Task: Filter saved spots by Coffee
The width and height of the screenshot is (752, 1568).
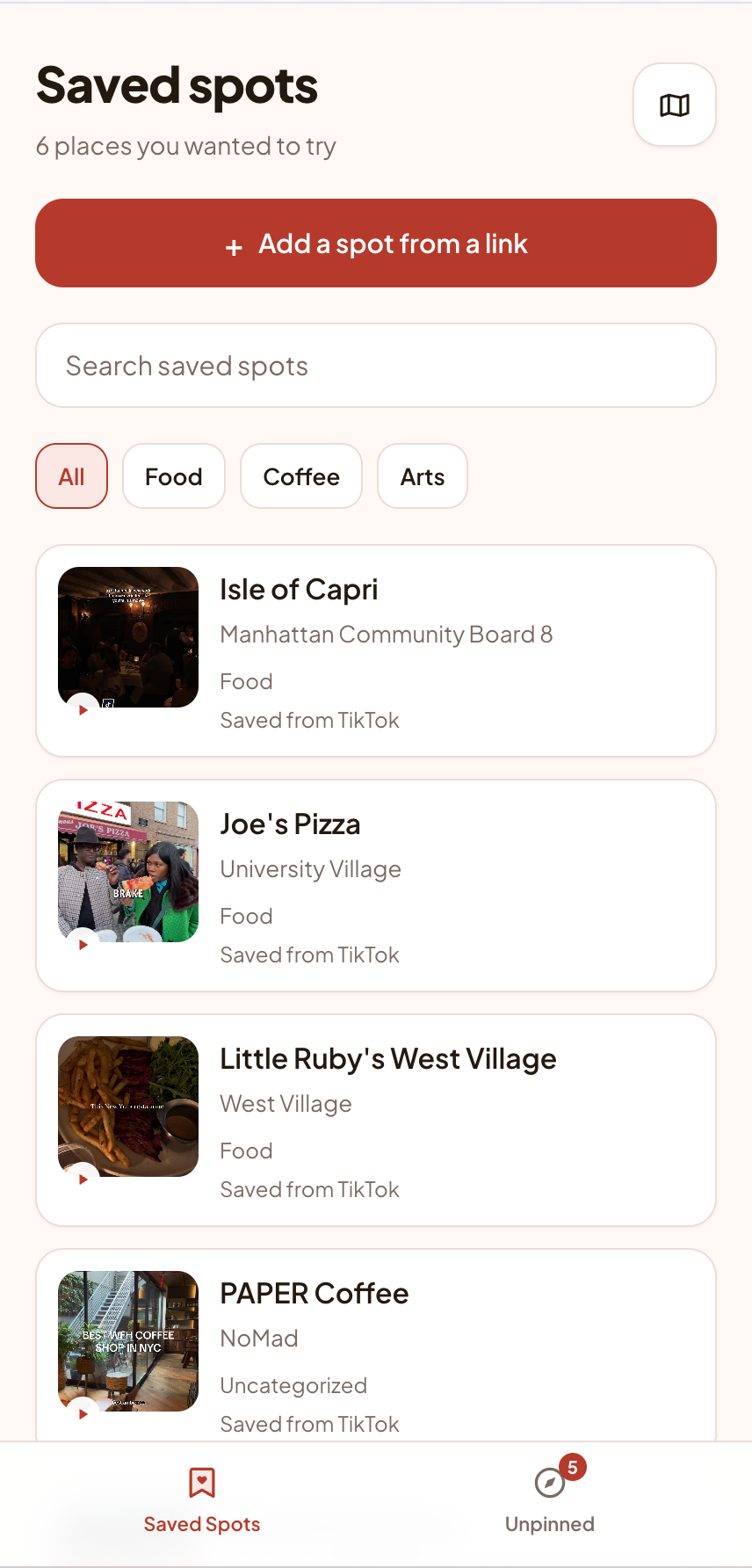Action: (x=301, y=476)
